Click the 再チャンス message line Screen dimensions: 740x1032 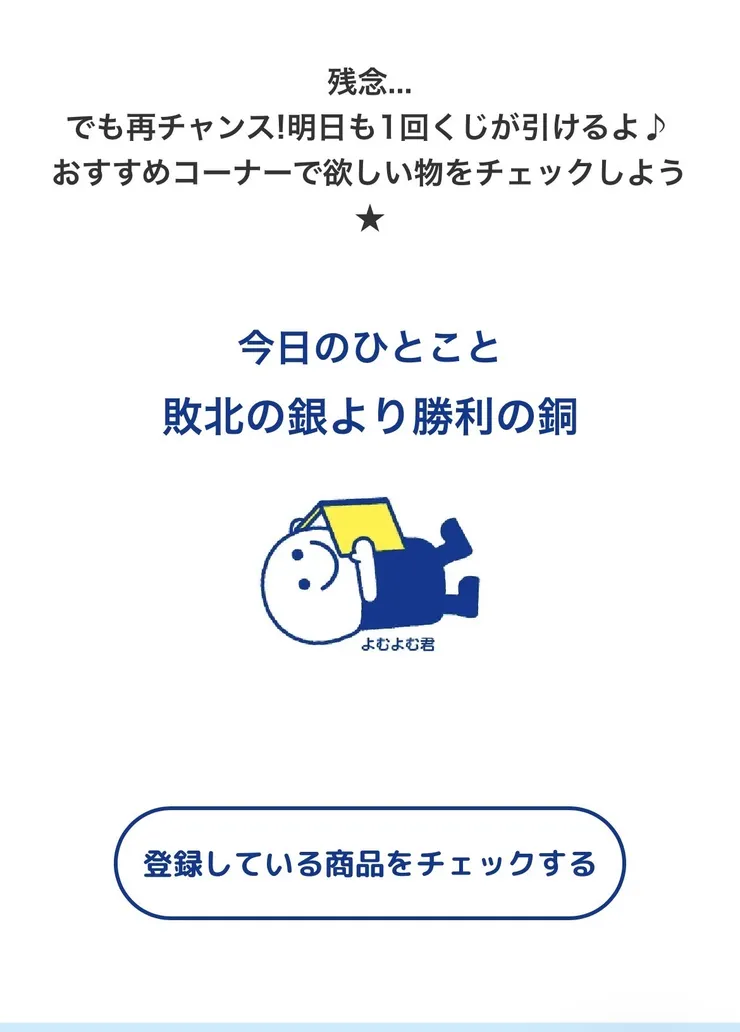[370, 127]
